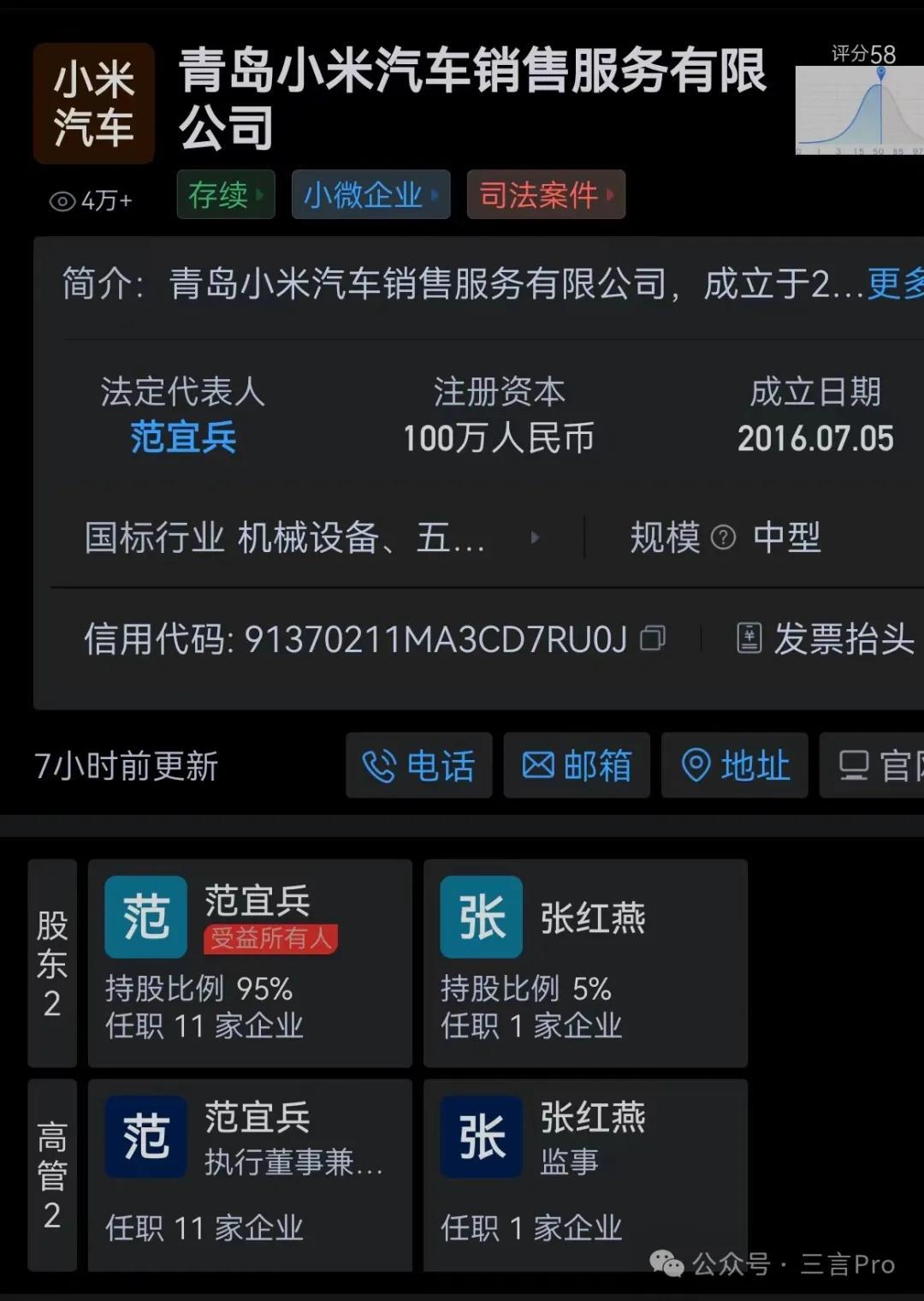Tap the 电话 phone button

point(419,765)
